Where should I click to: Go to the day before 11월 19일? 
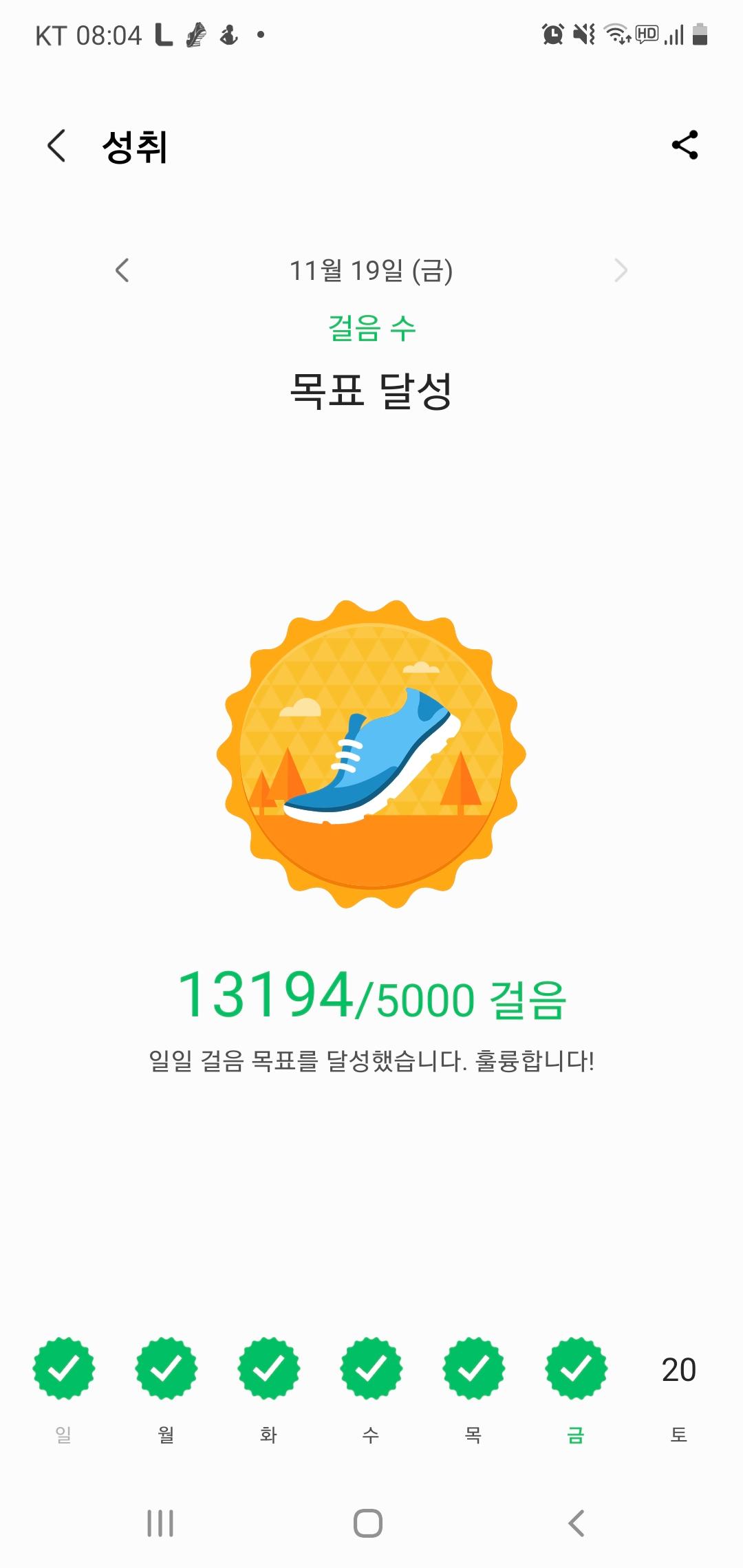click(x=122, y=270)
